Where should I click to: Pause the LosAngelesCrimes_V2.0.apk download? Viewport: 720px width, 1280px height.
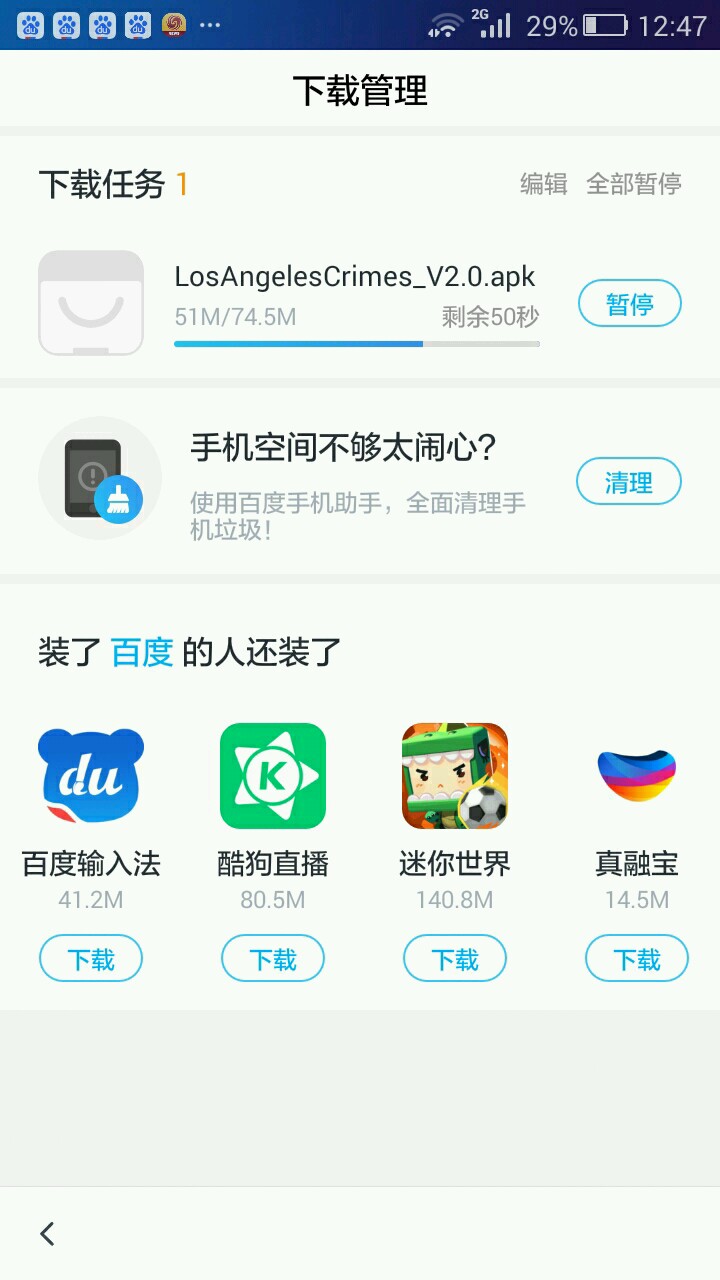(629, 304)
